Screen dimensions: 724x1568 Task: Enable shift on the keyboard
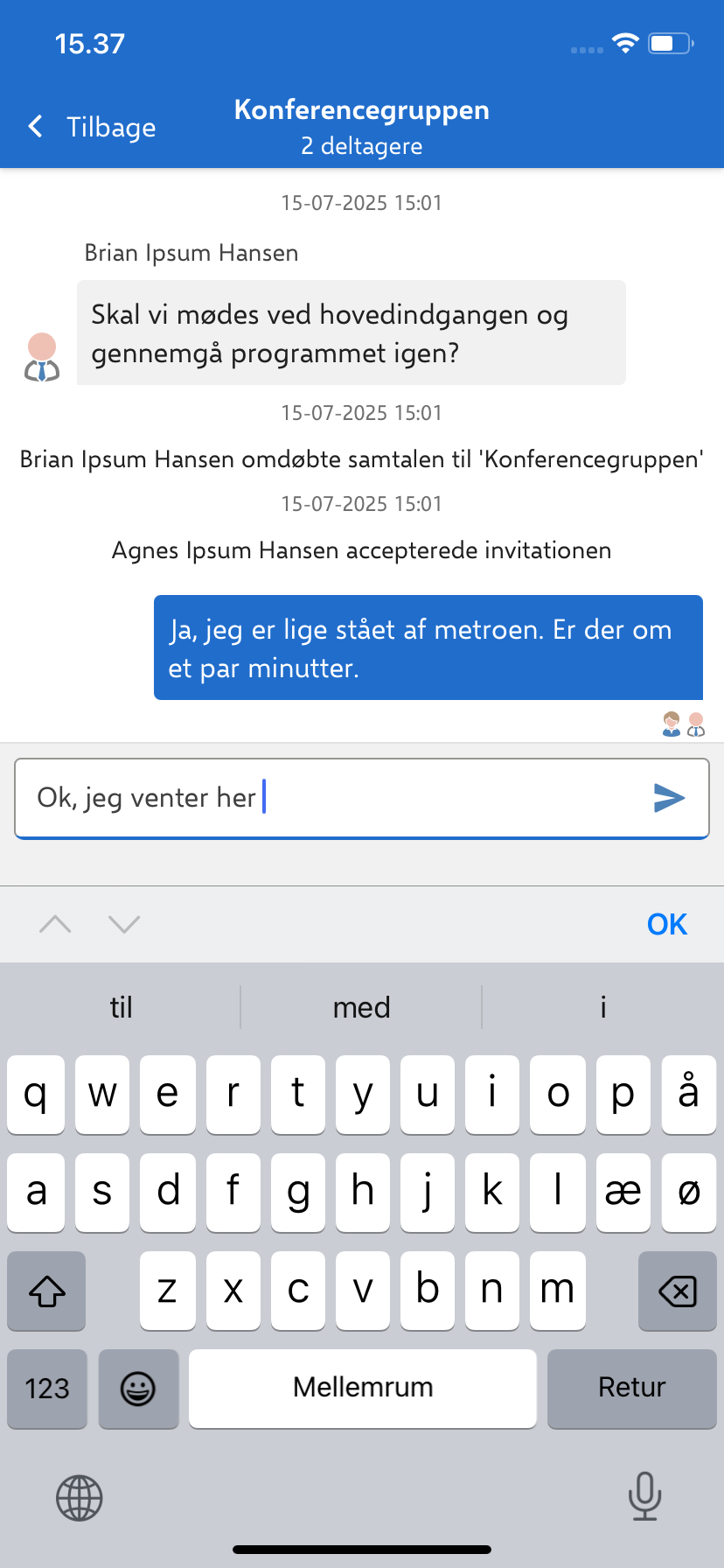[47, 1291]
